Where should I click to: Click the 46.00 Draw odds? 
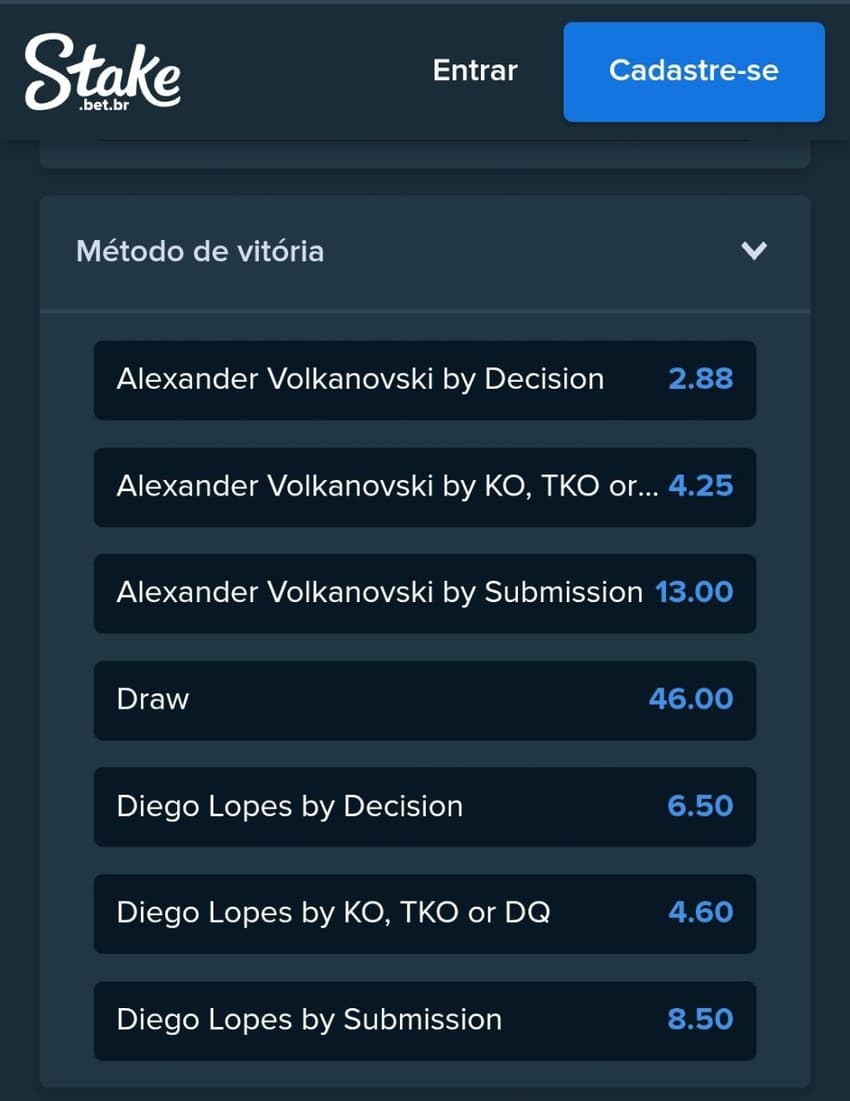point(691,701)
